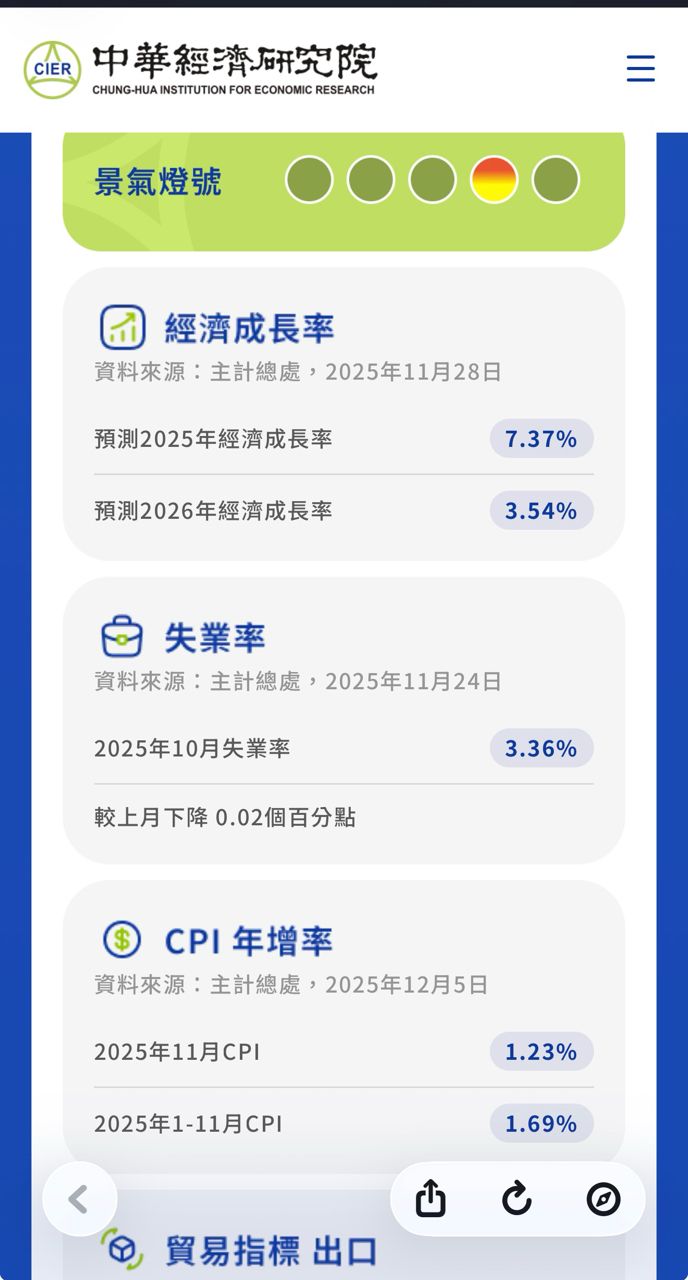Viewport: 688px width, 1280px height.
Task: Go back to the previous page
Action: (x=79, y=1198)
